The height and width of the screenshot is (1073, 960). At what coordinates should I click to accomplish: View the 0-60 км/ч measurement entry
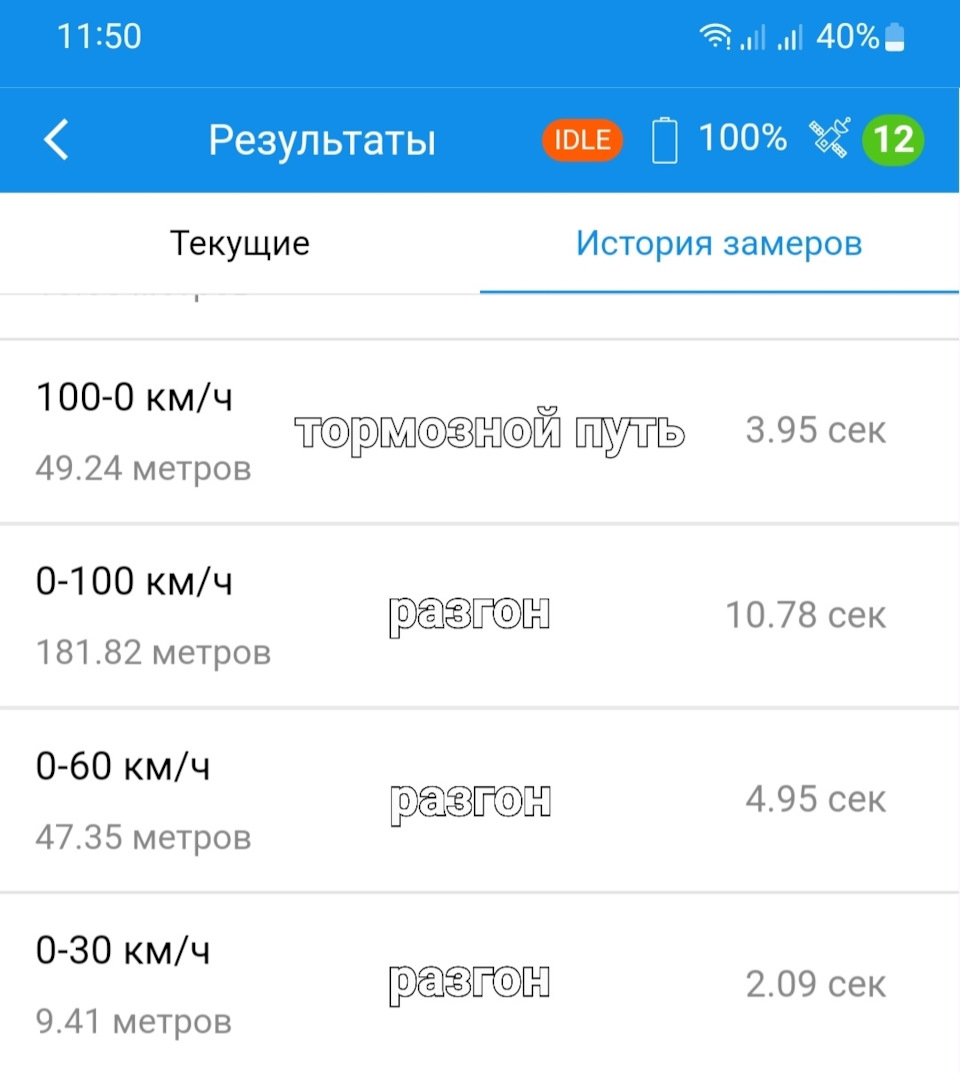pos(480,801)
